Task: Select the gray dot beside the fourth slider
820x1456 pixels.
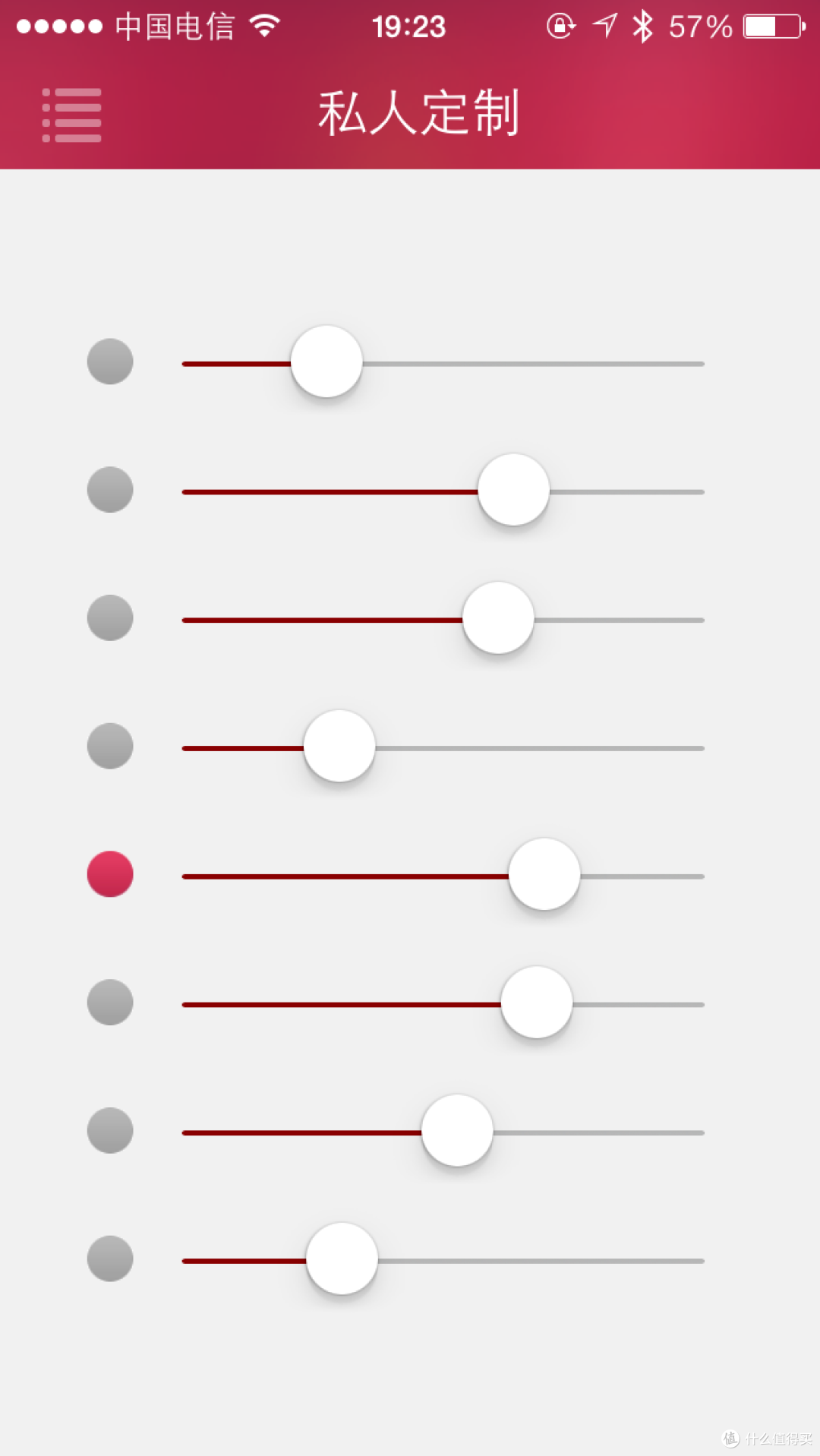Action: coord(110,746)
